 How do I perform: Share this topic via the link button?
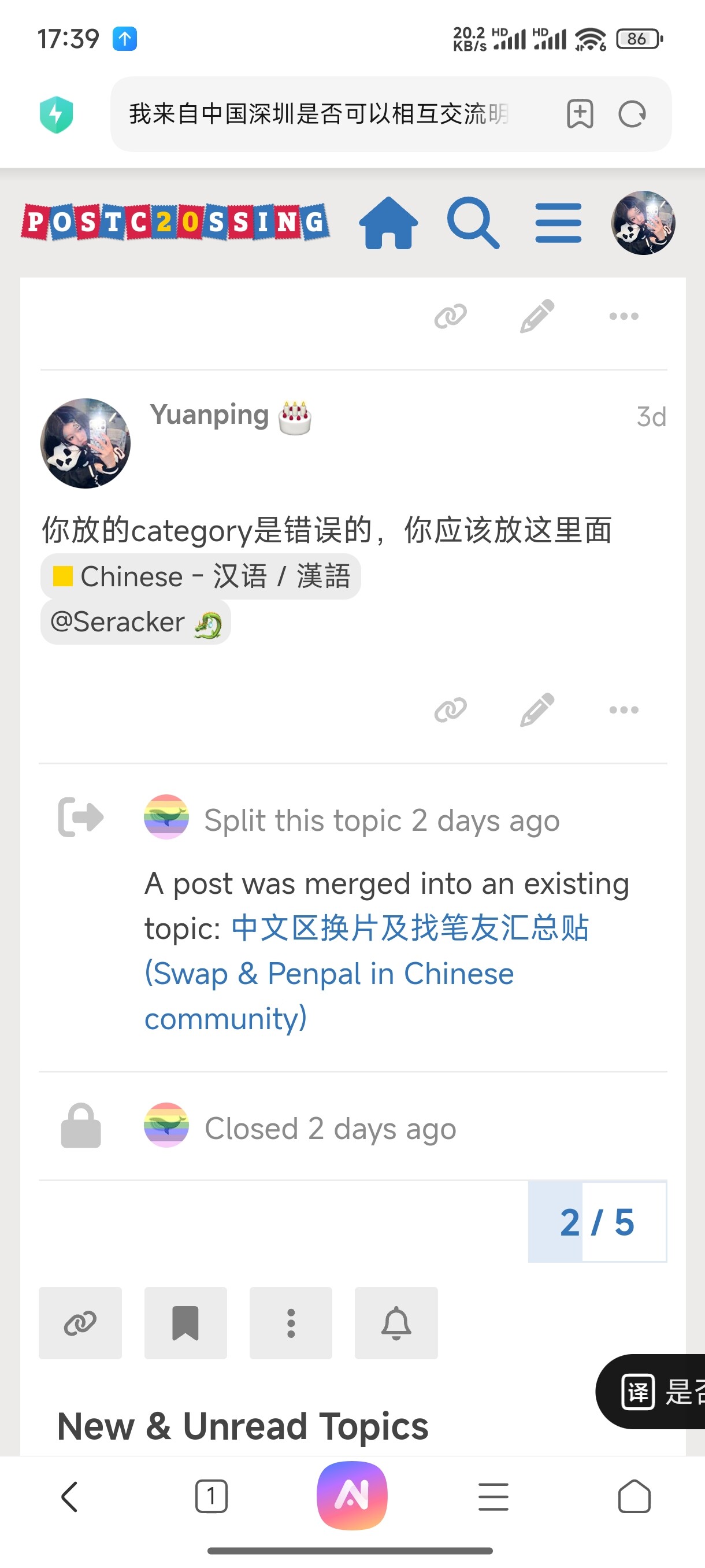(80, 1323)
